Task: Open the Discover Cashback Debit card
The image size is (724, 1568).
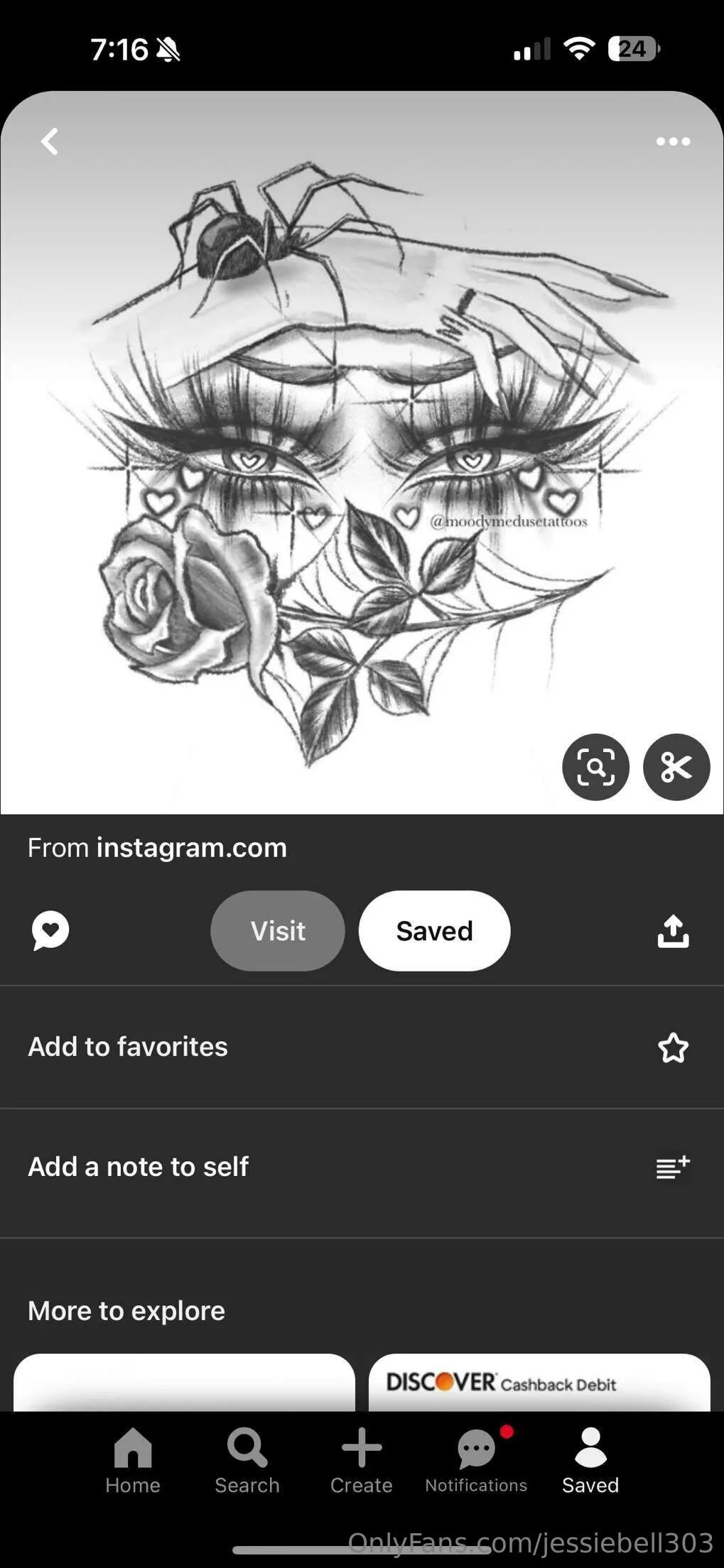Action: click(x=539, y=1382)
